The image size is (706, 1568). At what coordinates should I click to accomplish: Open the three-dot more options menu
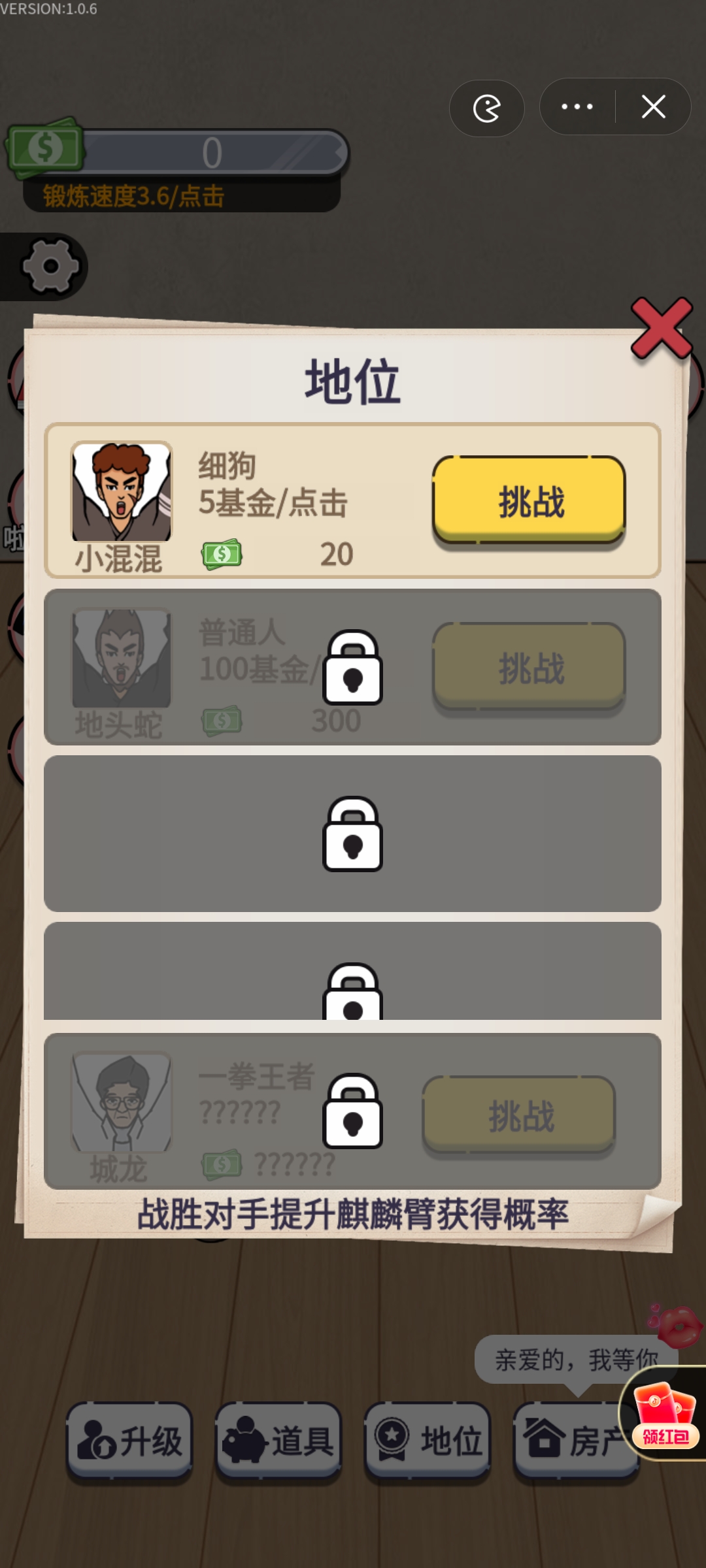tap(576, 108)
